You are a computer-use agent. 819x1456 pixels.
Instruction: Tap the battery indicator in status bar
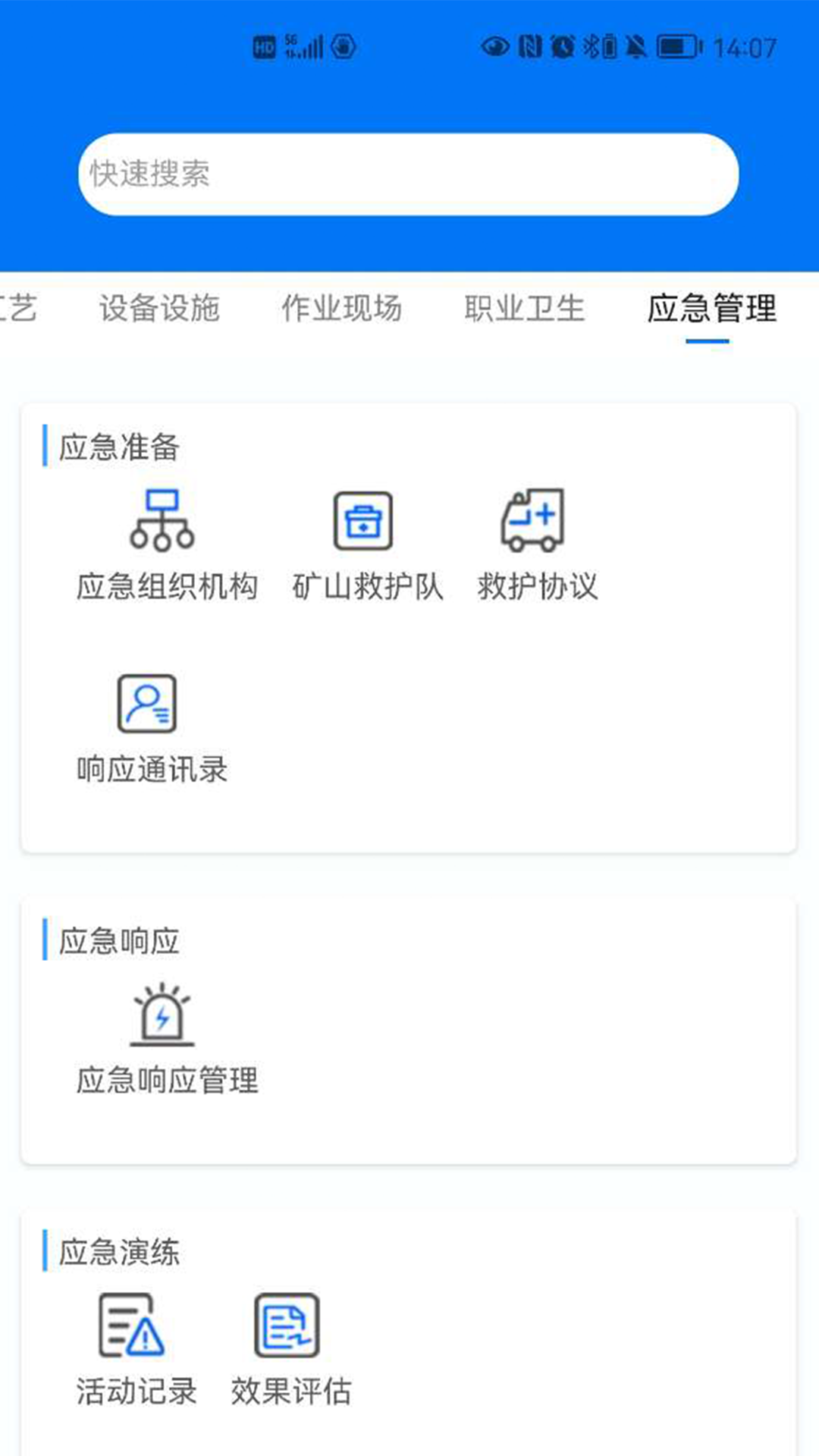(x=676, y=47)
